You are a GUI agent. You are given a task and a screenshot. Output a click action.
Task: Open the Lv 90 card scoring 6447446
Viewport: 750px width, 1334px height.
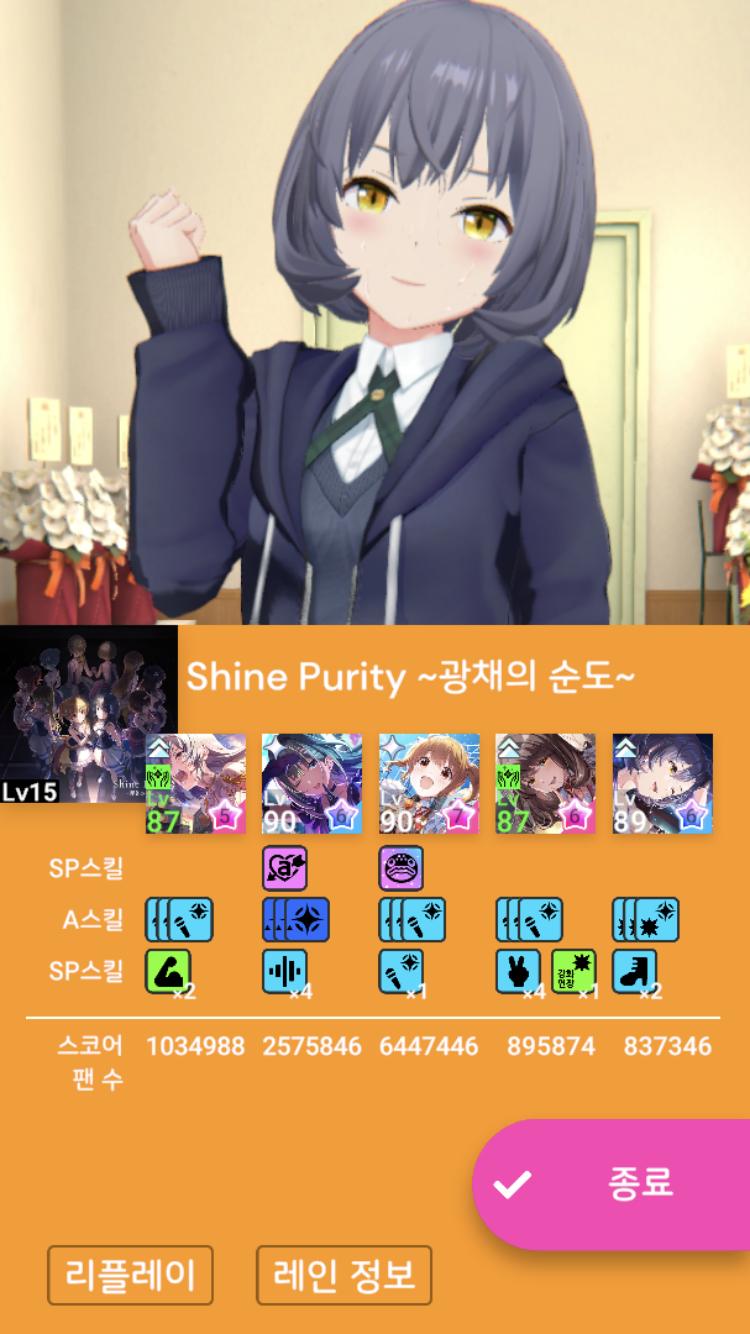429,784
